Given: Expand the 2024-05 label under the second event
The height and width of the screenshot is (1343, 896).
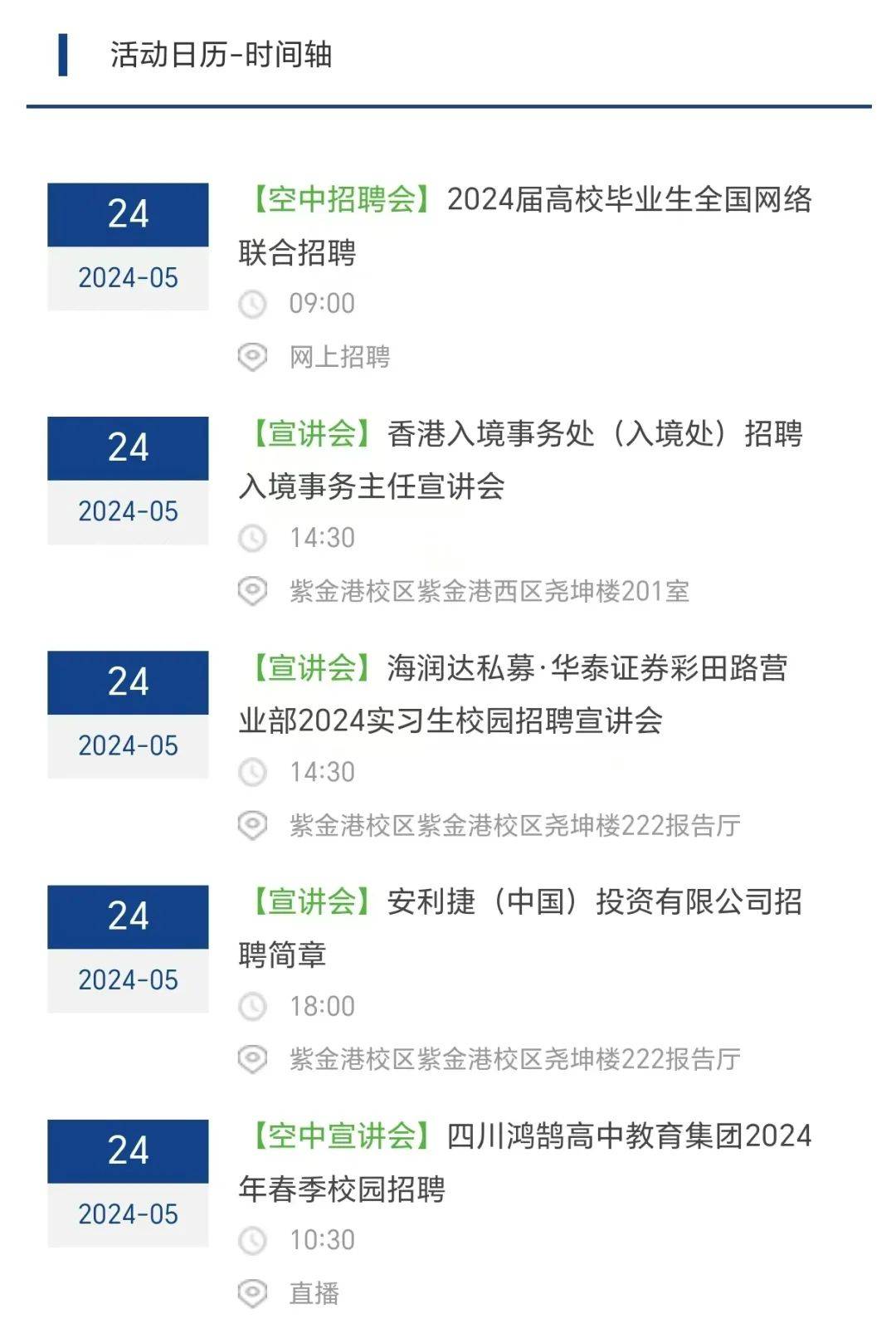Looking at the screenshot, I should pos(129,510).
